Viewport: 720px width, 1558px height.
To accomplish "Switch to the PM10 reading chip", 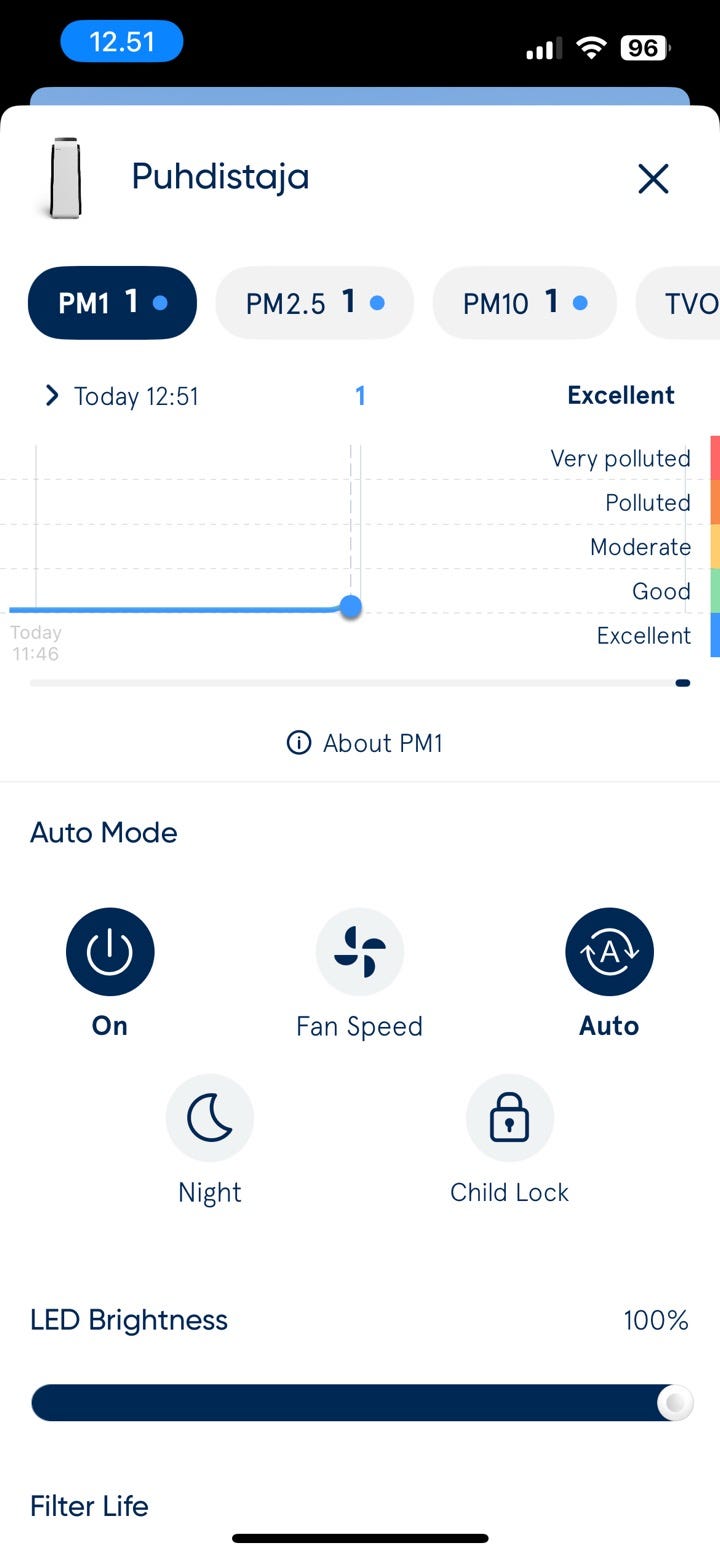I will 524,303.
